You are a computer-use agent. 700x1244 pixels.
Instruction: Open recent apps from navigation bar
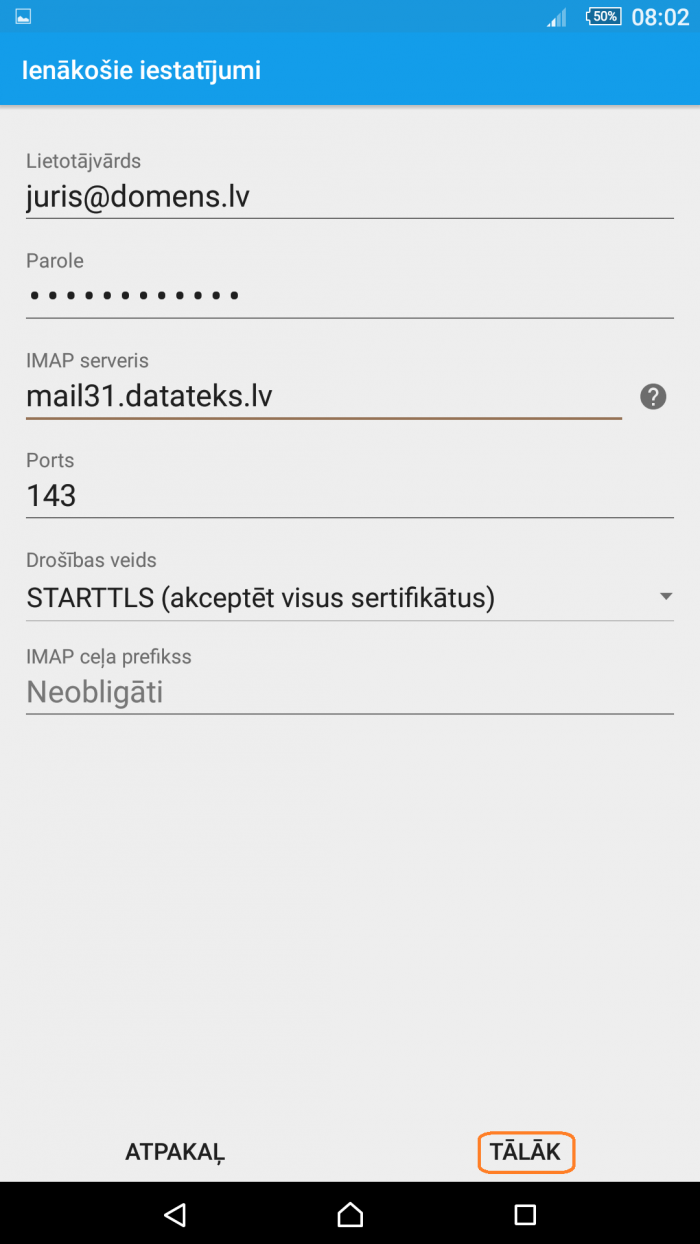coord(525,1214)
